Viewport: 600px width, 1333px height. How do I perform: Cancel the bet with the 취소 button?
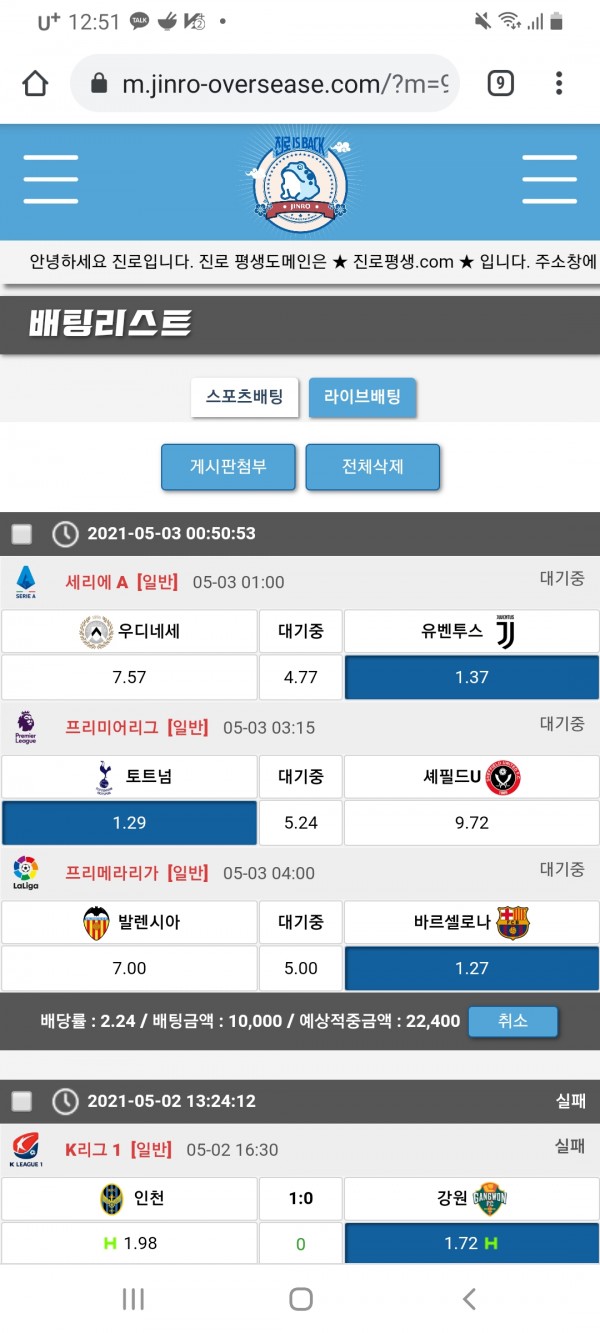click(x=512, y=1021)
